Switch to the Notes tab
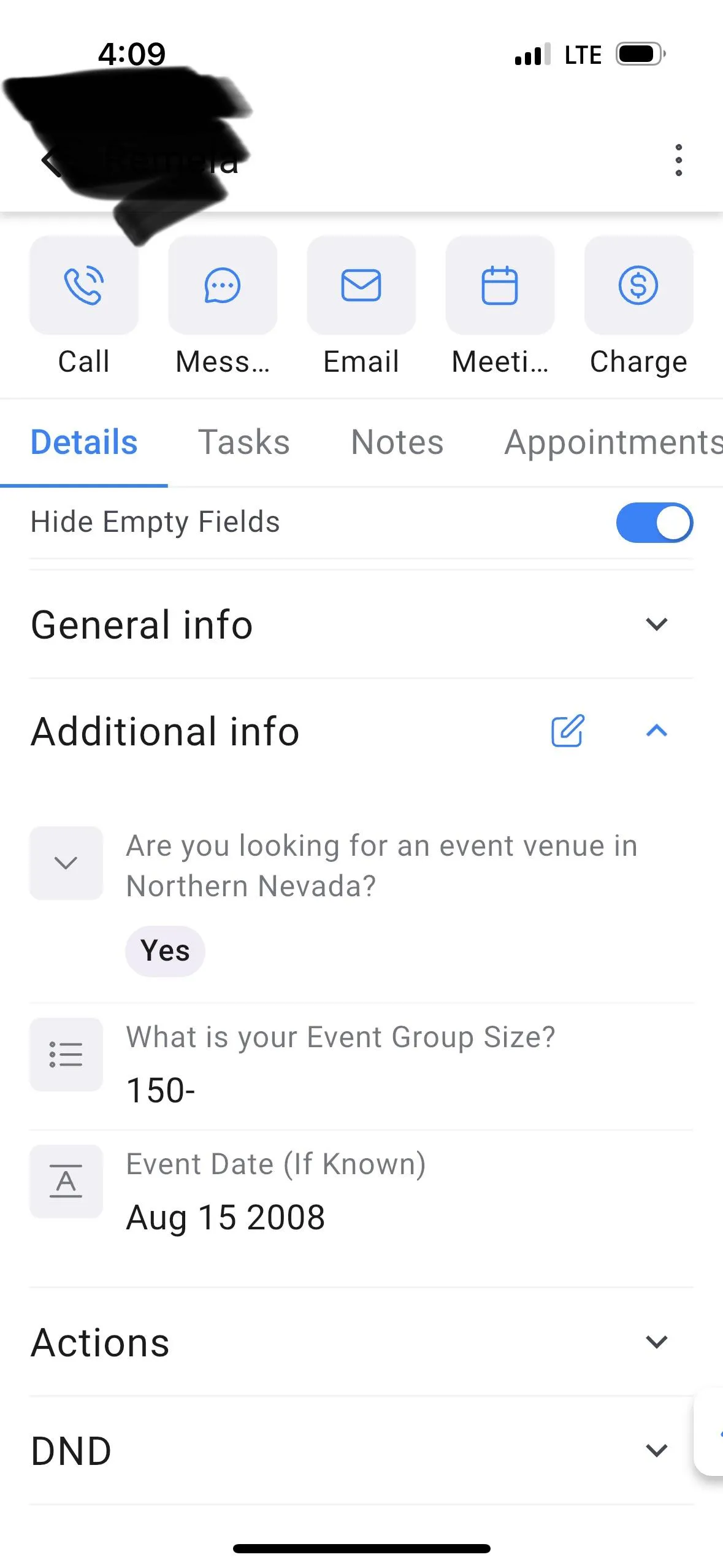The width and height of the screenshot is (723, 1568). tap(397, 442)
